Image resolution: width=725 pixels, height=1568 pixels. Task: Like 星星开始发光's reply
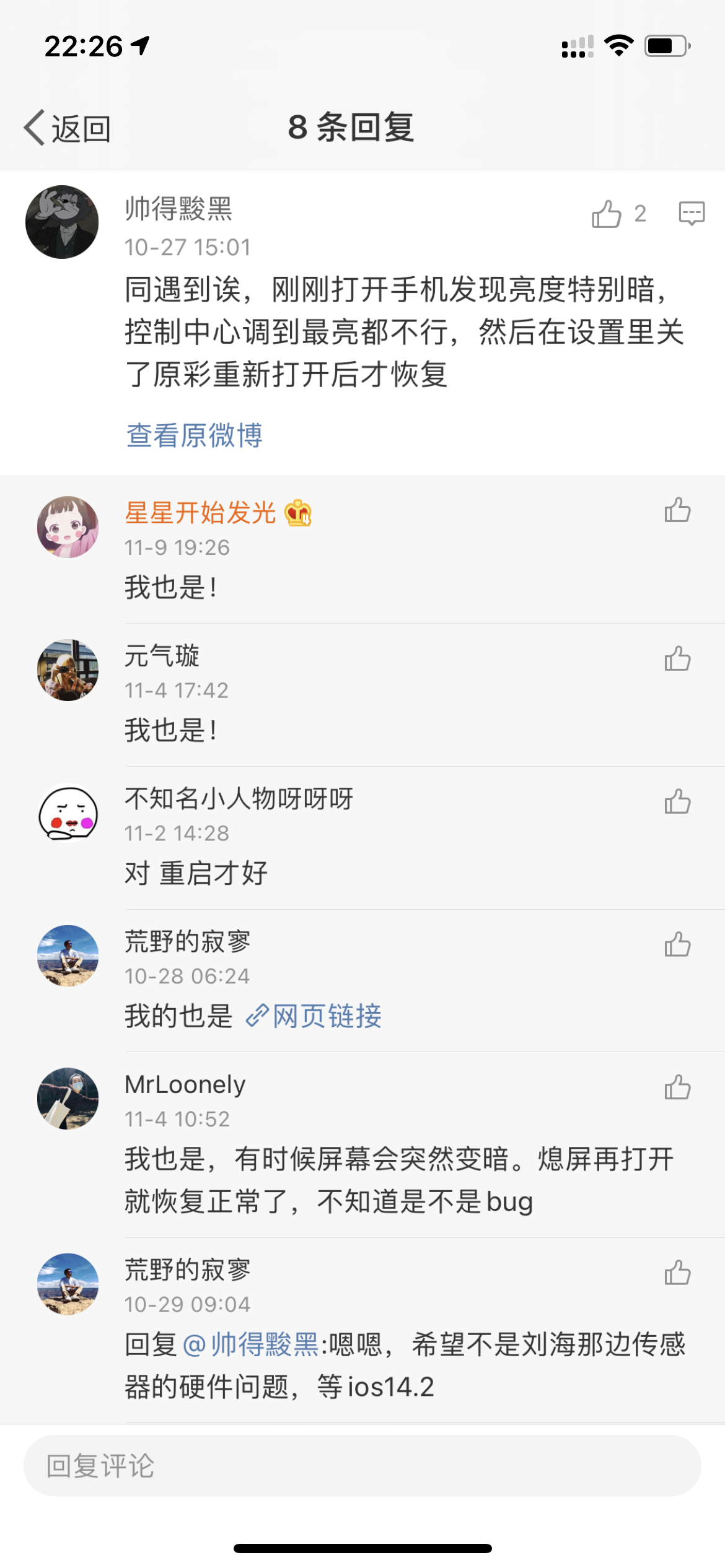(x=677, y=511)
